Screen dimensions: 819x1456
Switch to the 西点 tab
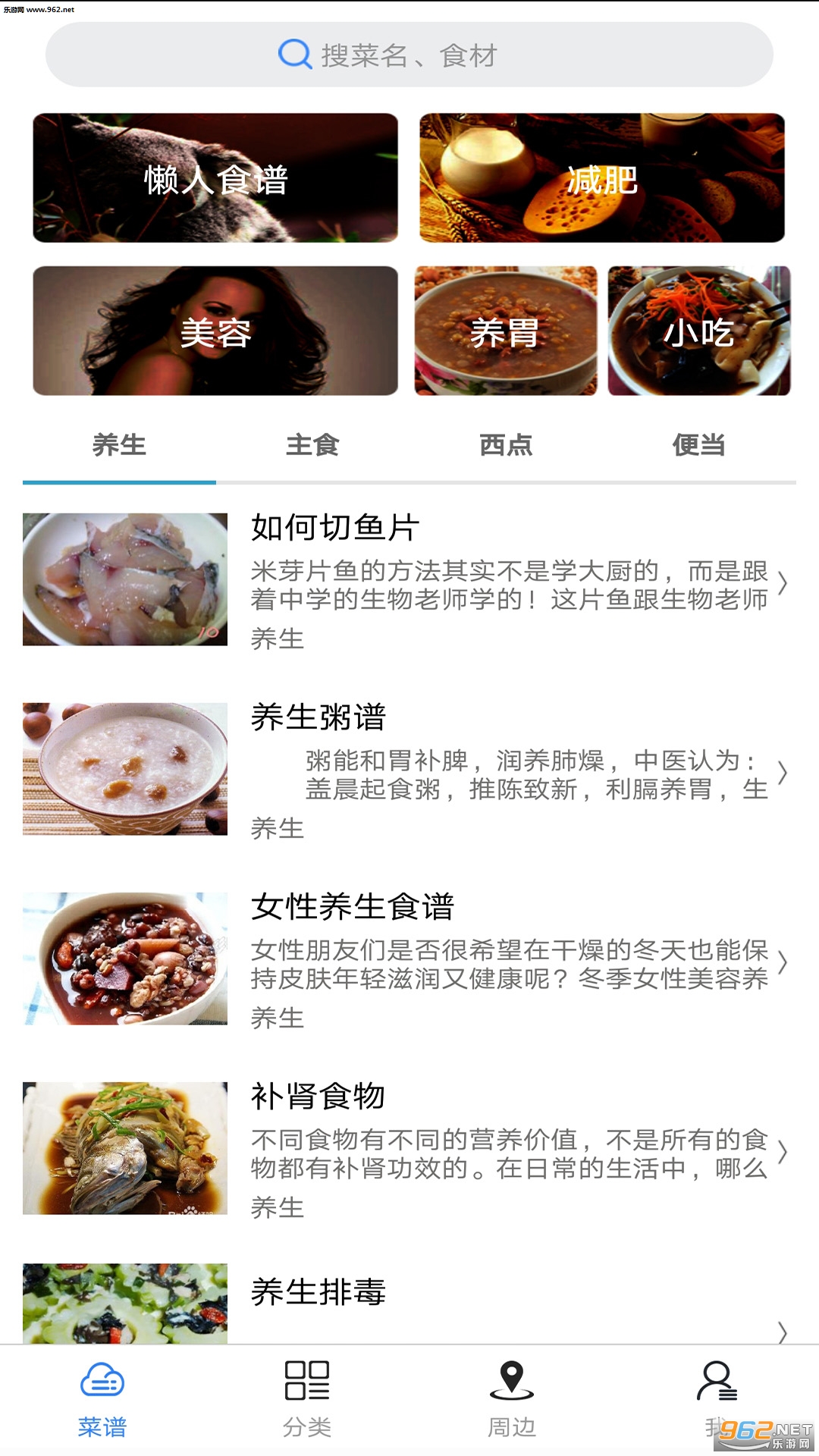coord(506,445)
